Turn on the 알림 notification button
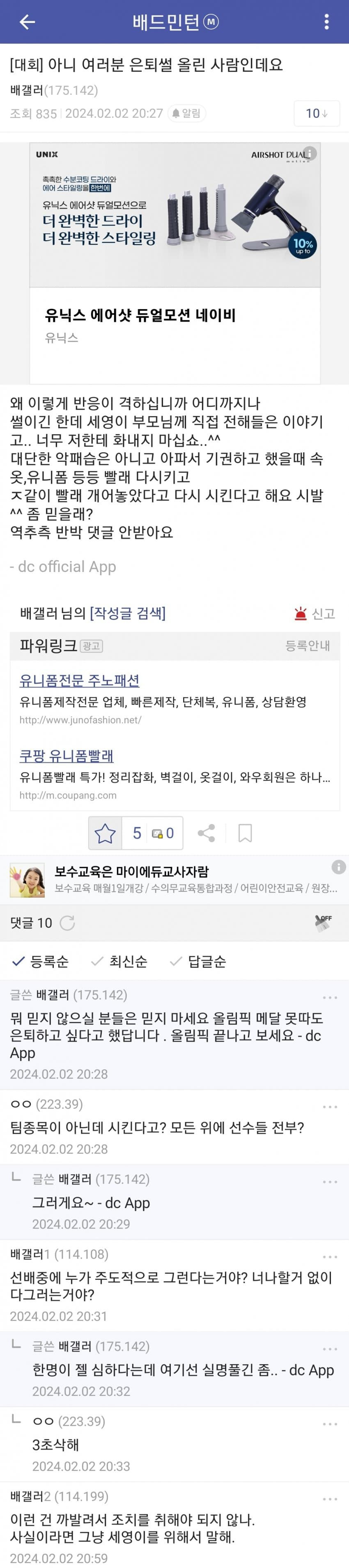Viewport: 349px width, 1568px height. (186, 113)
